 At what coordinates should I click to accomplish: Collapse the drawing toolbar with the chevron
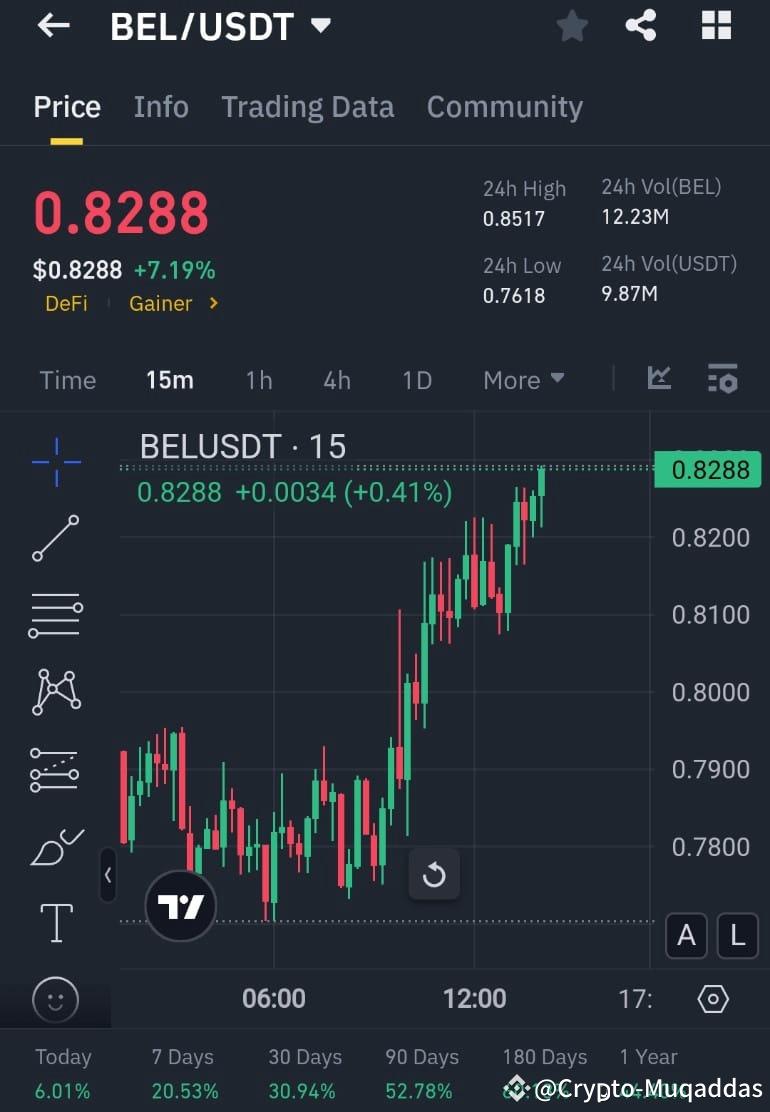click(x=108, y=874)
